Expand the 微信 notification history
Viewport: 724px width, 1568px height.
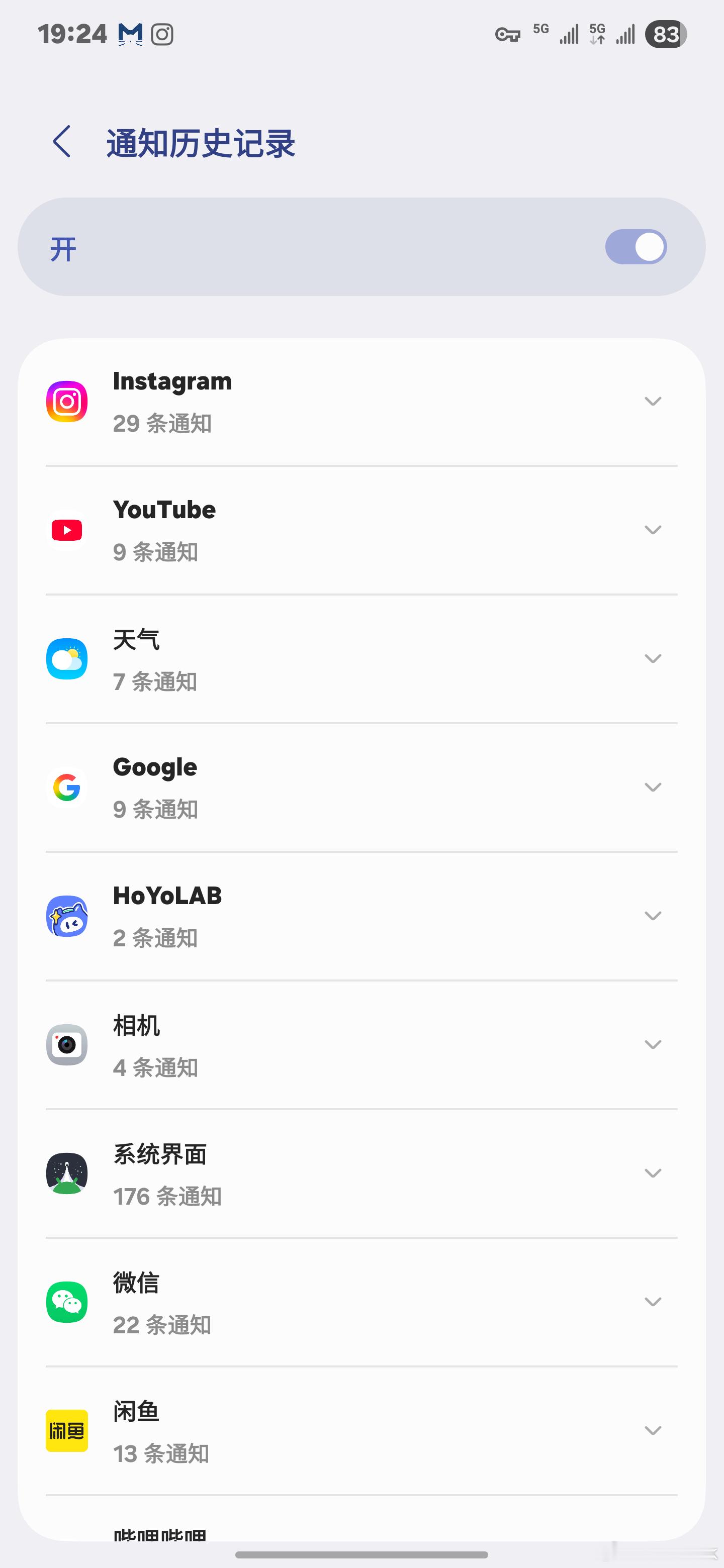tap(361, 1303)
